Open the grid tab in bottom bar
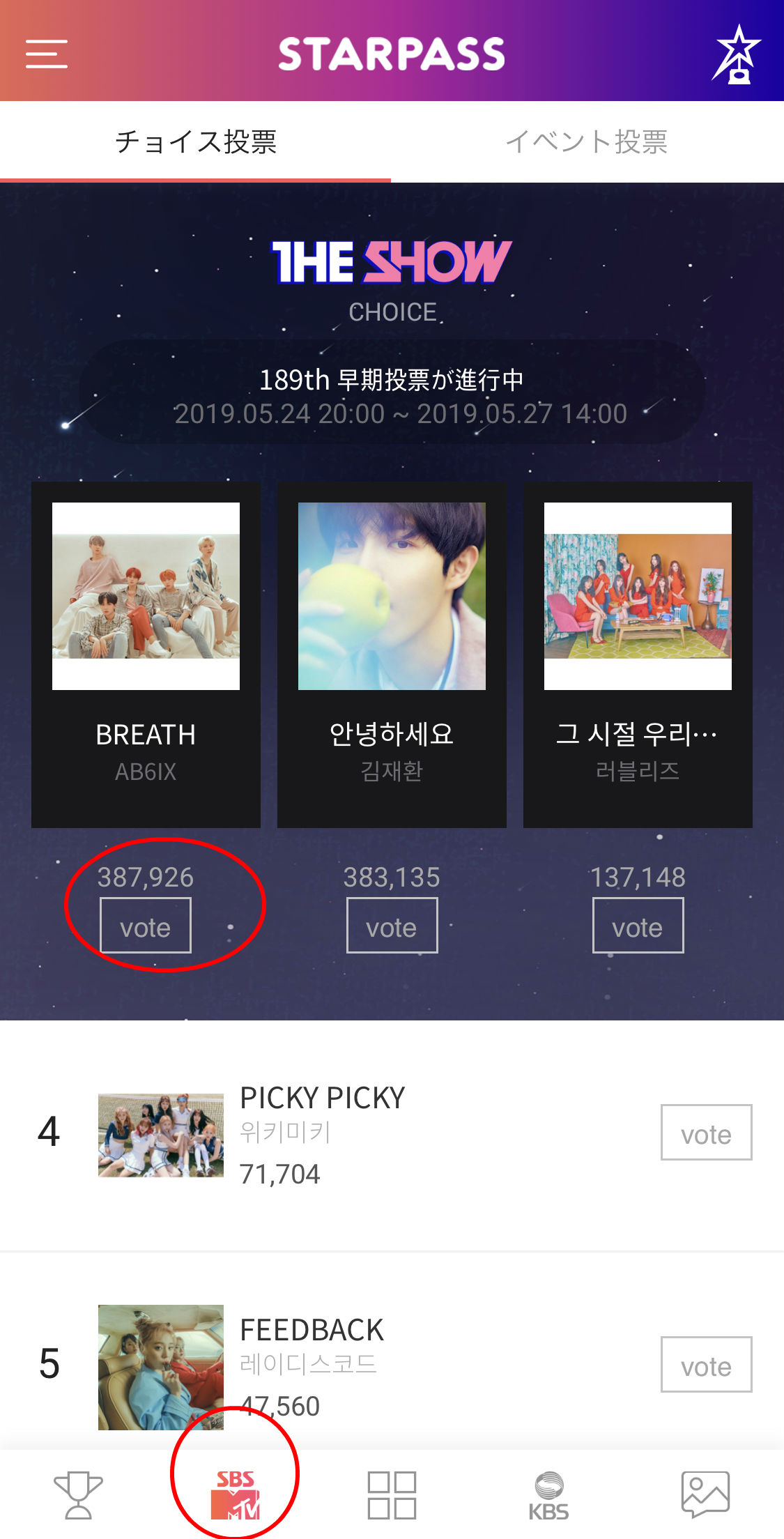Screen dimensions: 784x1539 pos(392,1495)
